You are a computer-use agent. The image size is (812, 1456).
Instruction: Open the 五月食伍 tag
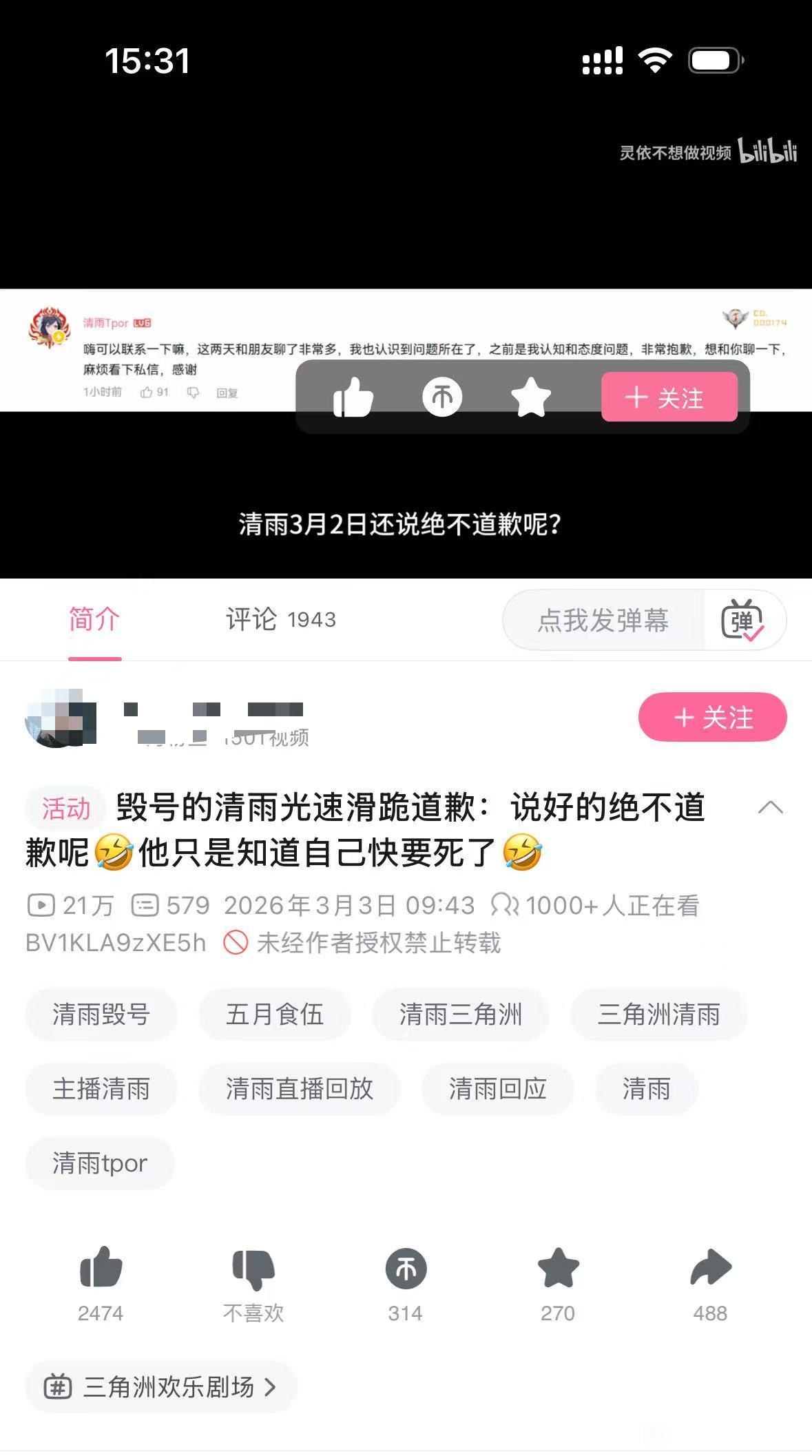[275, 1015]
